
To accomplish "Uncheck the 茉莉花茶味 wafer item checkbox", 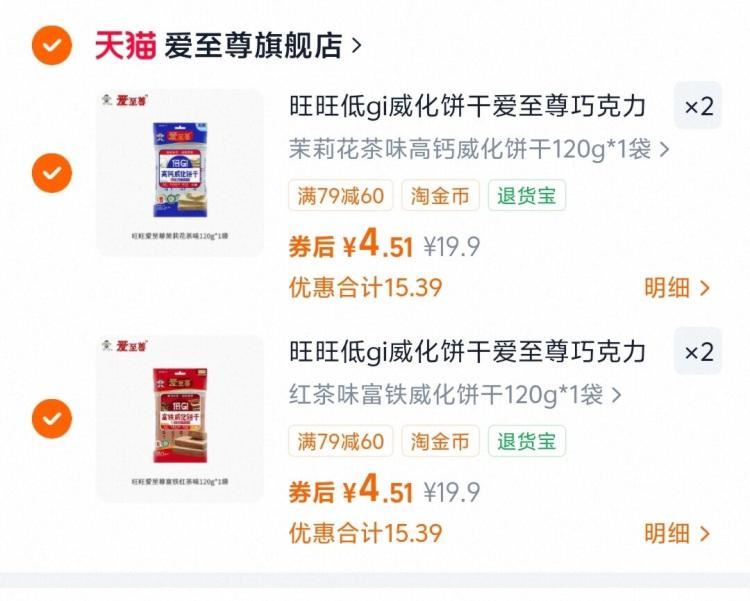I will pos(52,173).
